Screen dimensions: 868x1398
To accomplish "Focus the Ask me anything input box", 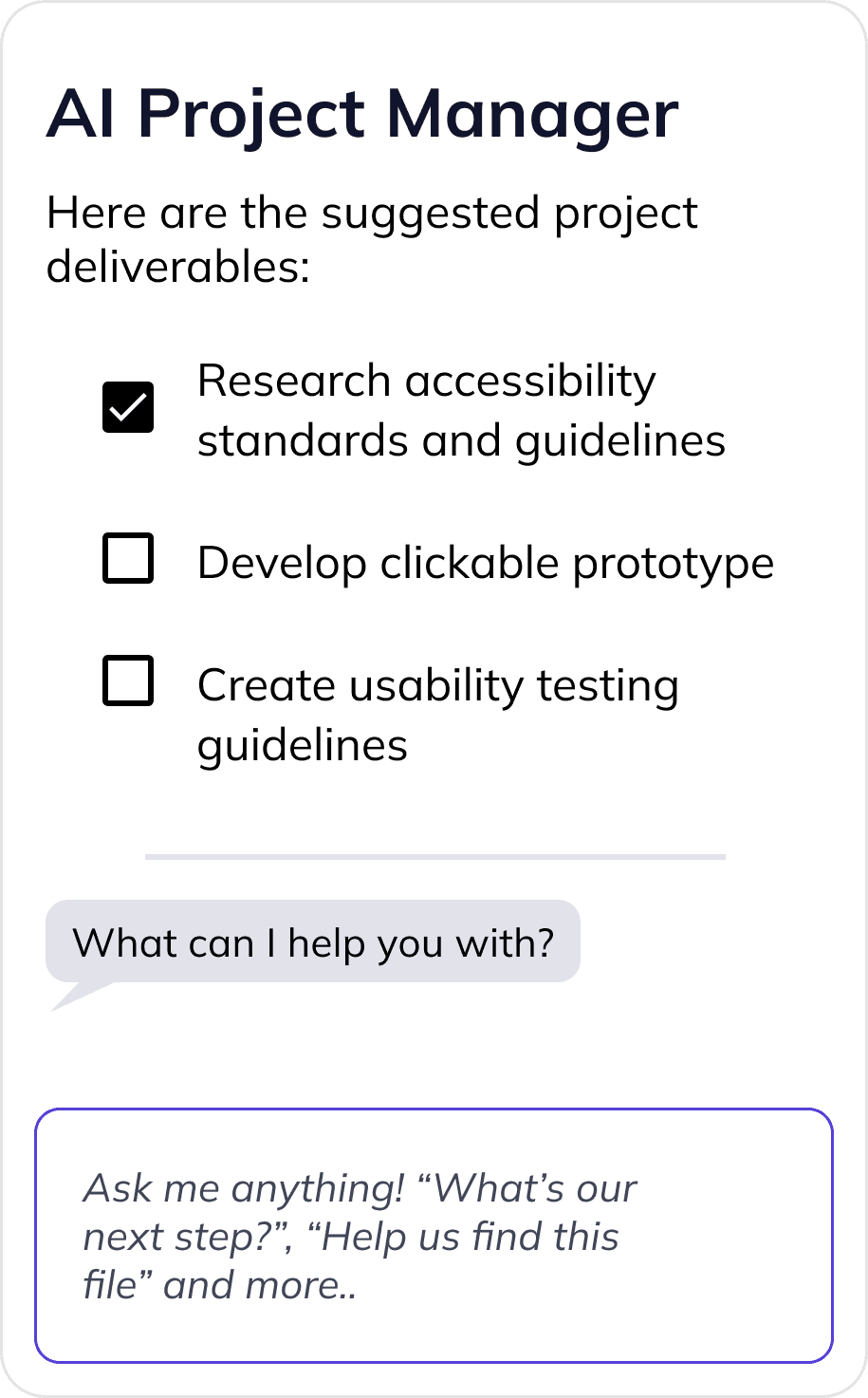I will (x=434, y=1236).
